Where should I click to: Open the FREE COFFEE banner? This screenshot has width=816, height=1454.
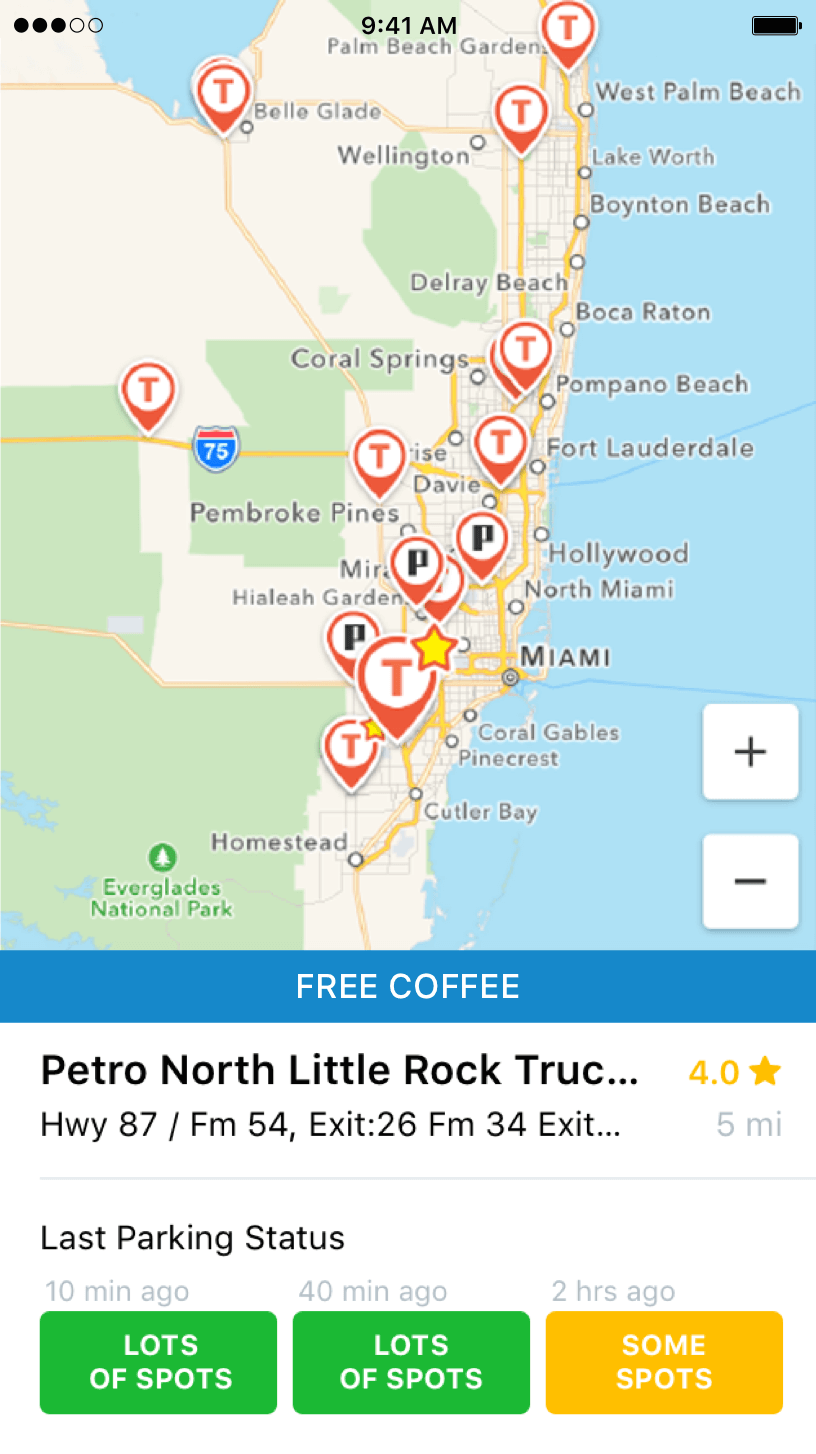[408, 986]
